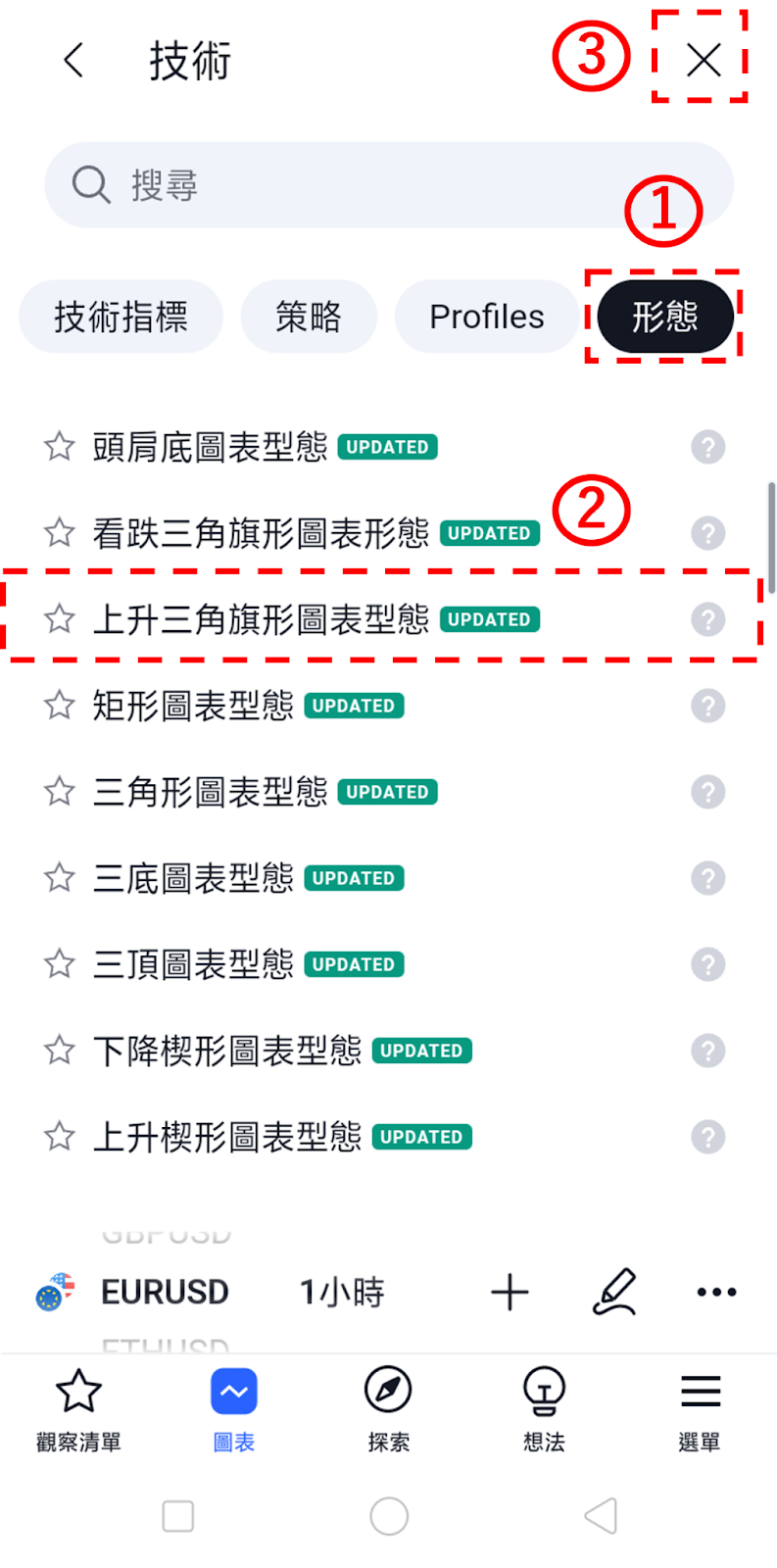Tap the plus icon beside EURUSD

(x=510, y=1293)
